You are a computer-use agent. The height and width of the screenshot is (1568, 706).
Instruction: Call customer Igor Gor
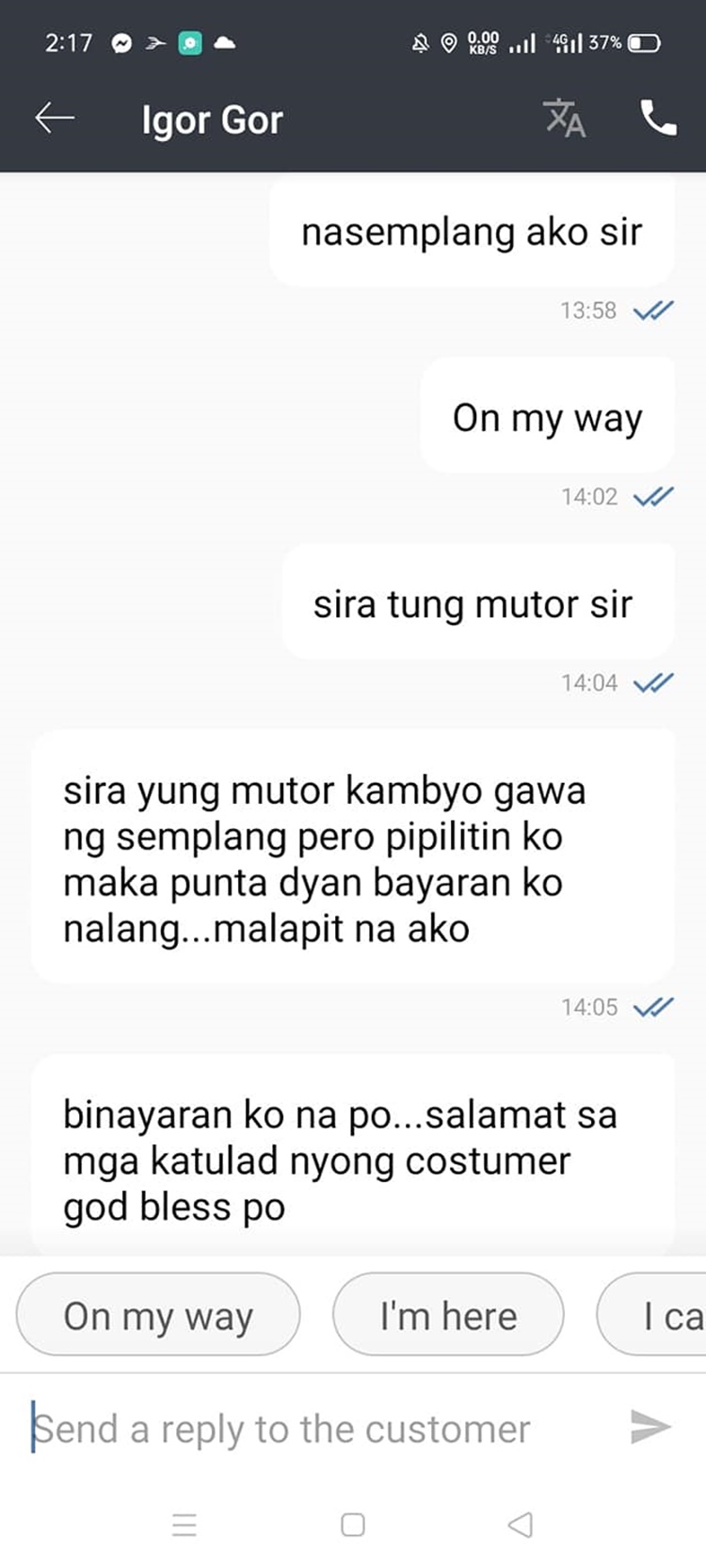658,119
